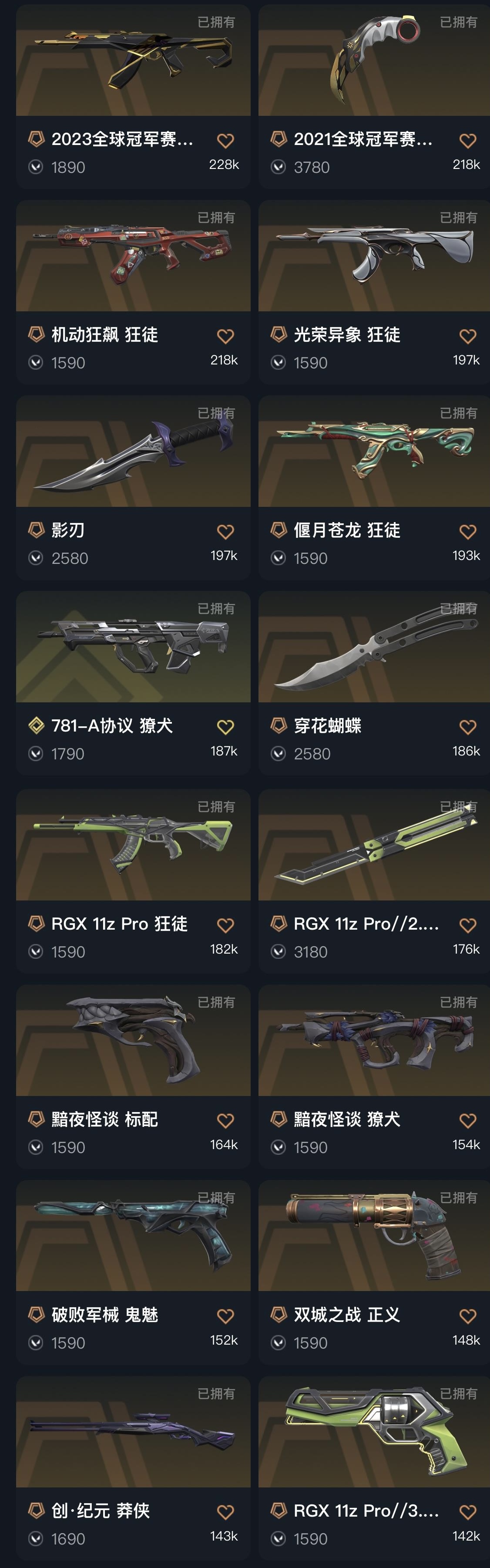Image resolution: width=490 pixels, height=1568 pixels.
Task: Tap heart on 光荣异象 狂徒
Action: [x=467, y=336]
